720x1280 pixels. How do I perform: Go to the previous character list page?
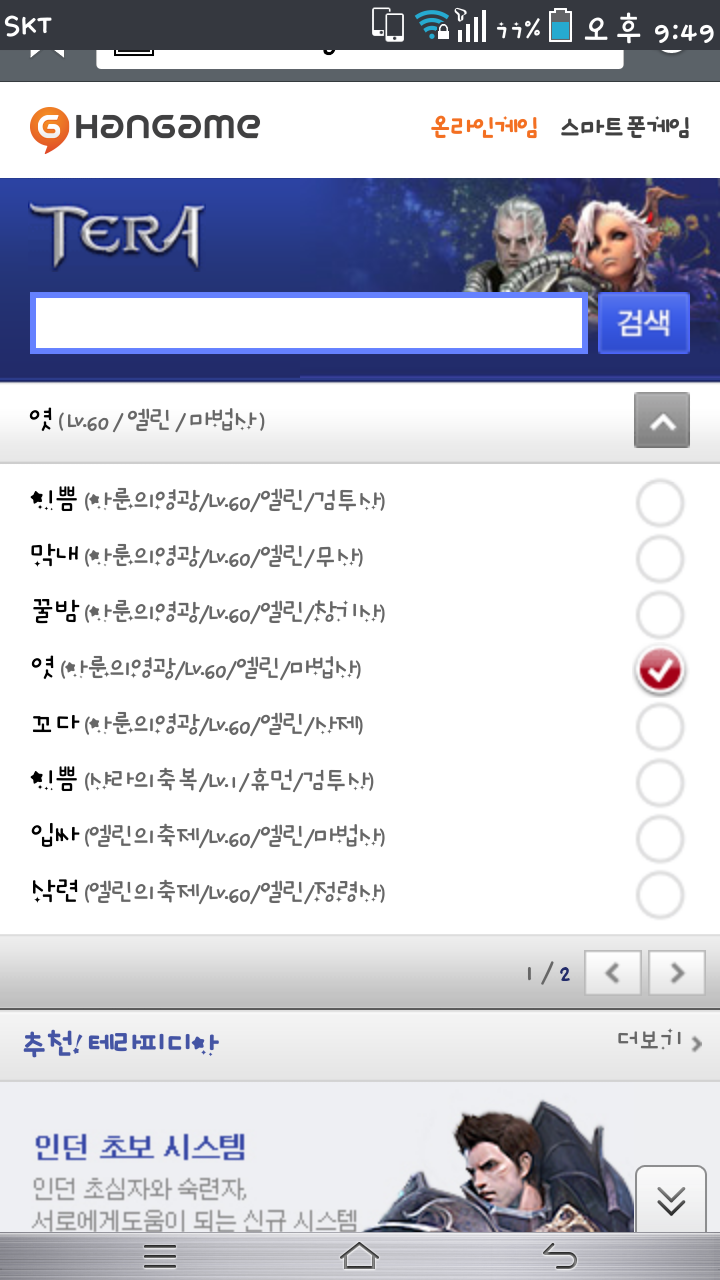612,972
